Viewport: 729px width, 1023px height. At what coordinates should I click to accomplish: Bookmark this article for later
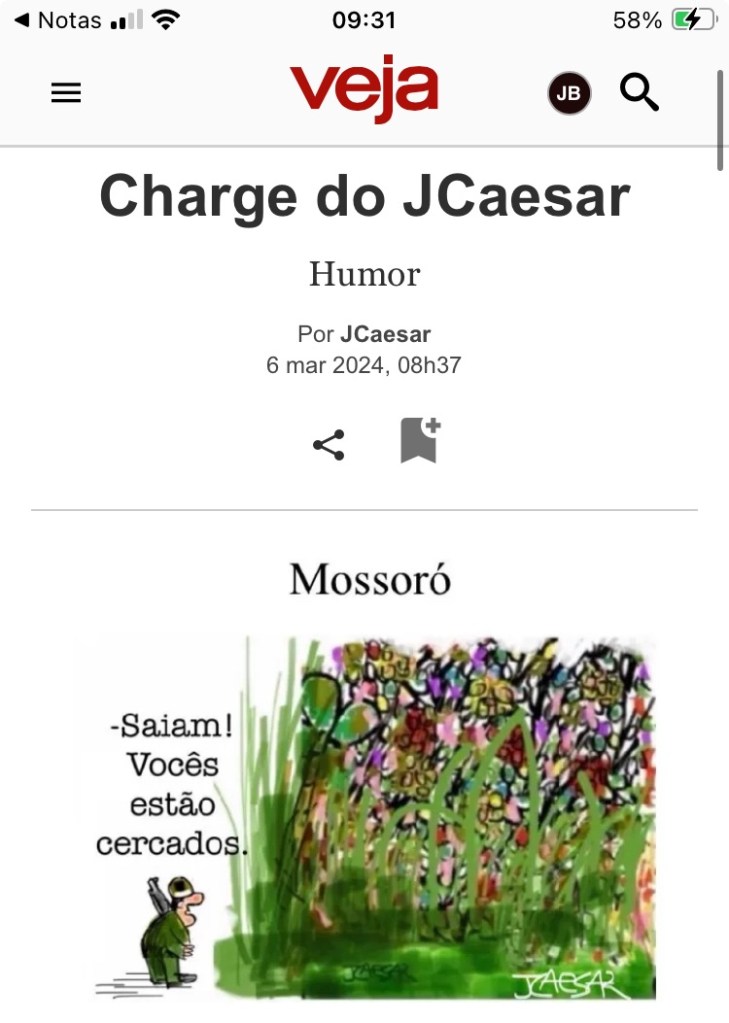[x=420, y=441]
